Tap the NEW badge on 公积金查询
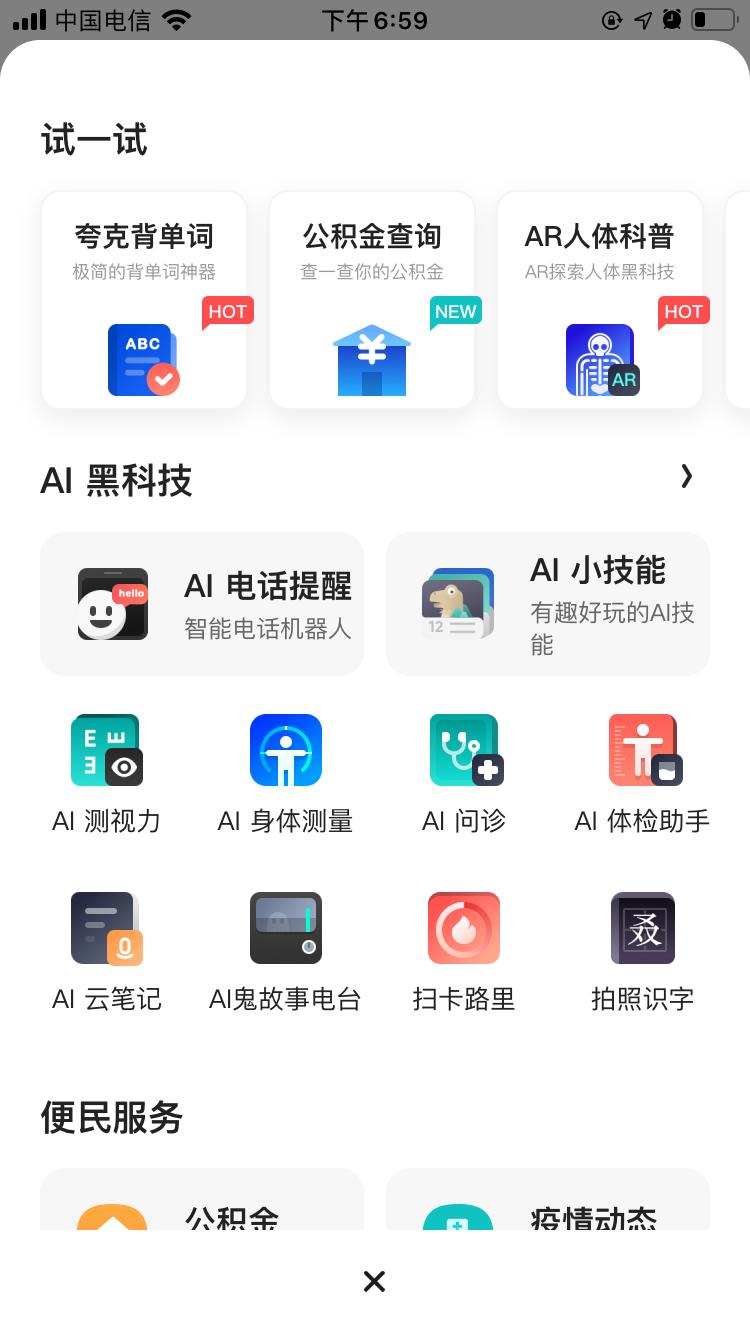The image size is (750, 1334). point(455,311)
